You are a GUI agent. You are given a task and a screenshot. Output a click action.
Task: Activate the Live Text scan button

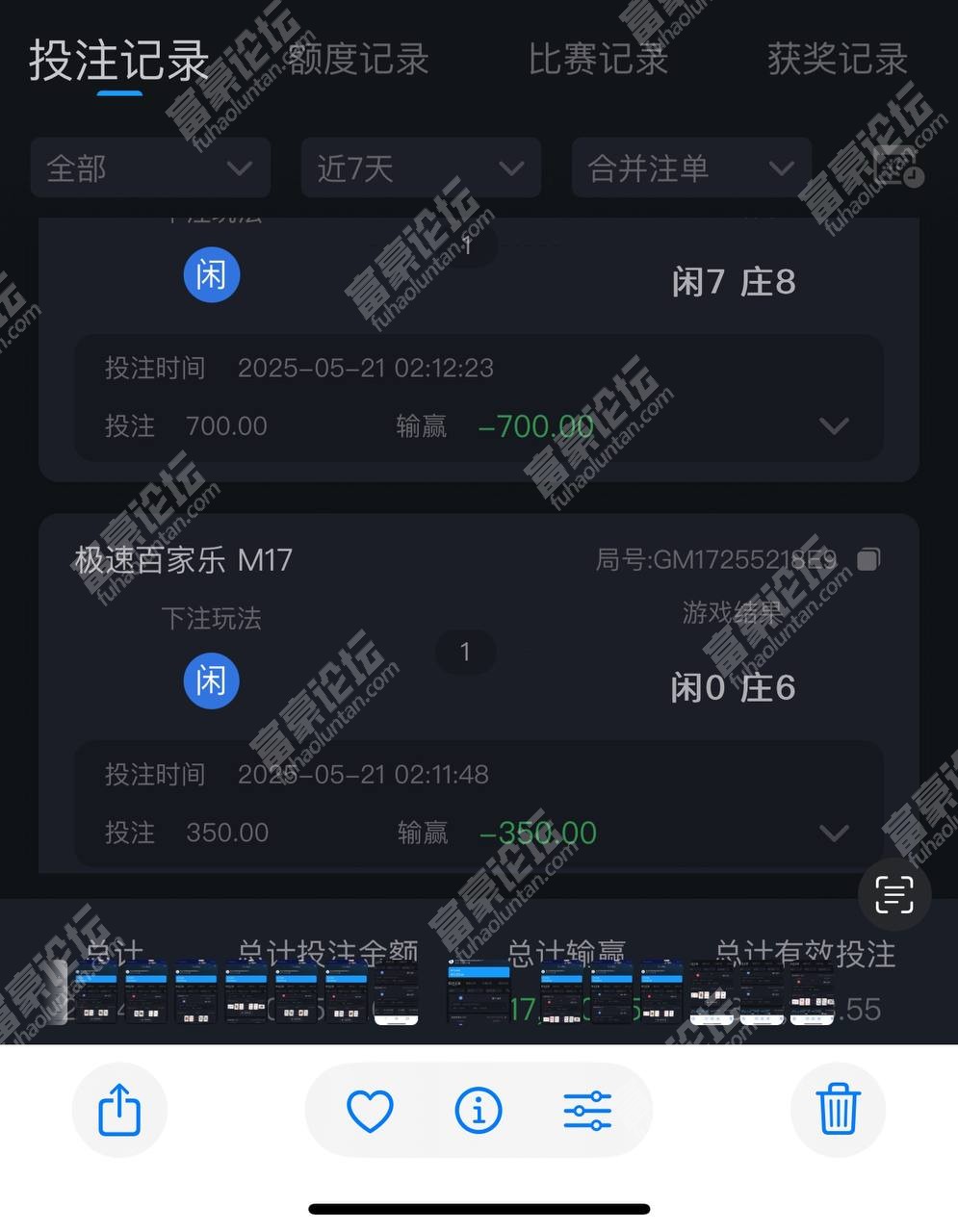[894, 895]
